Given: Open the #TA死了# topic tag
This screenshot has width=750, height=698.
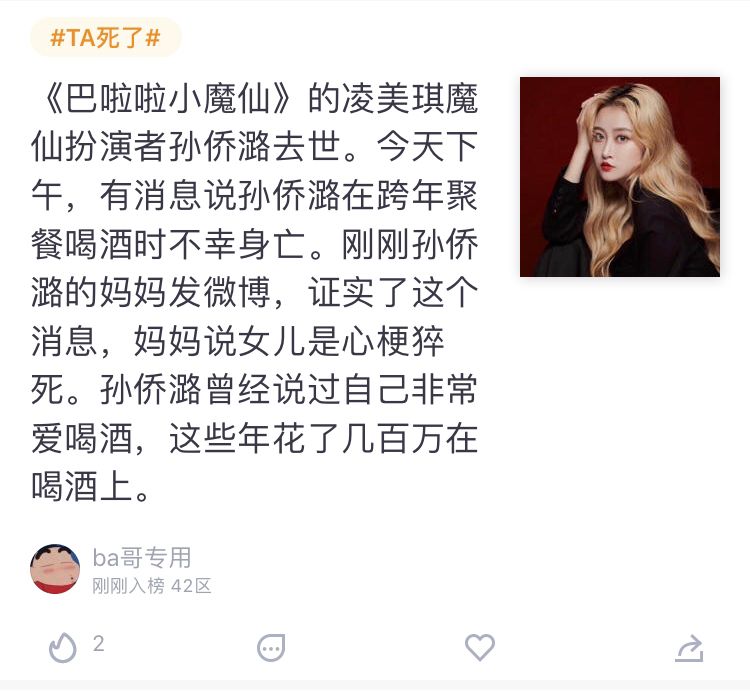Looking at the screenshot, I should [105, 38].
